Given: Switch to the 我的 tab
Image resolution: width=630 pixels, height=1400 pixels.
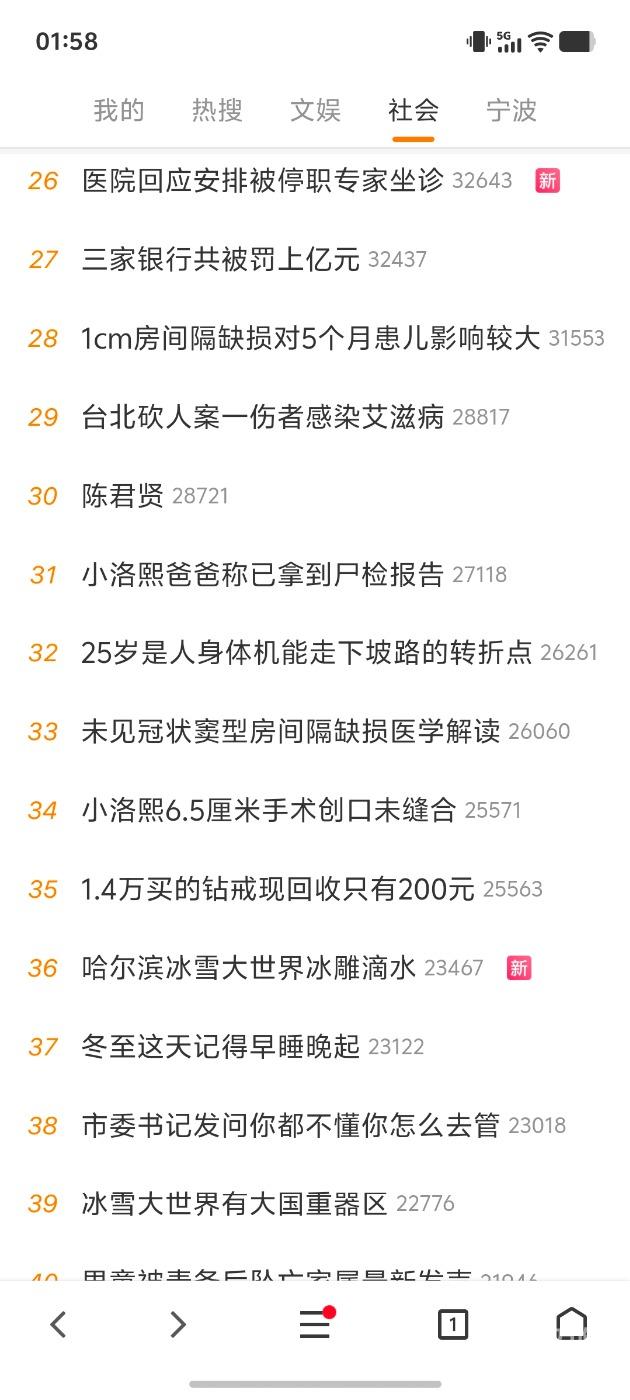Looking at the screenshot, I should [119, 110].
